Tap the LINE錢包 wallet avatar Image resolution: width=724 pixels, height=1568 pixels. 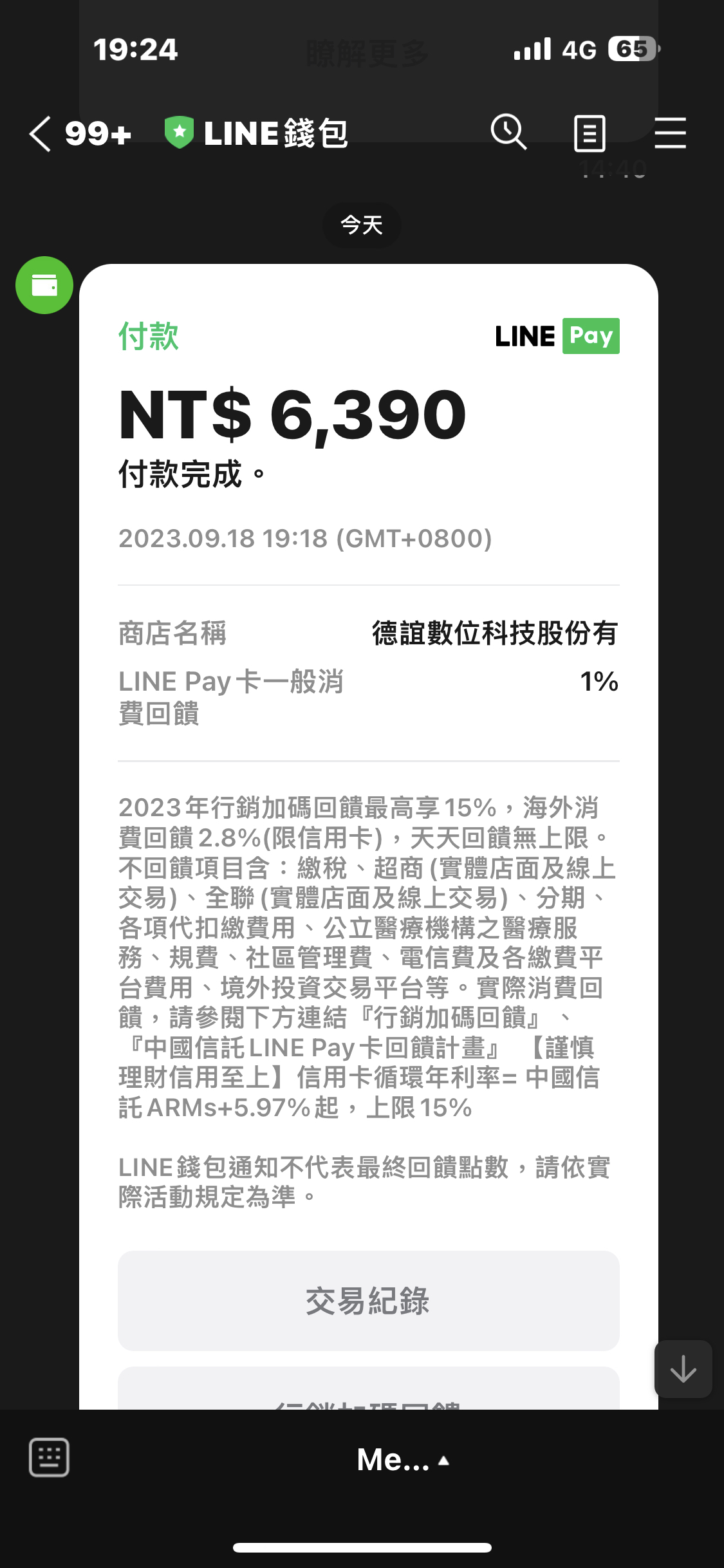tap(44, 285)
